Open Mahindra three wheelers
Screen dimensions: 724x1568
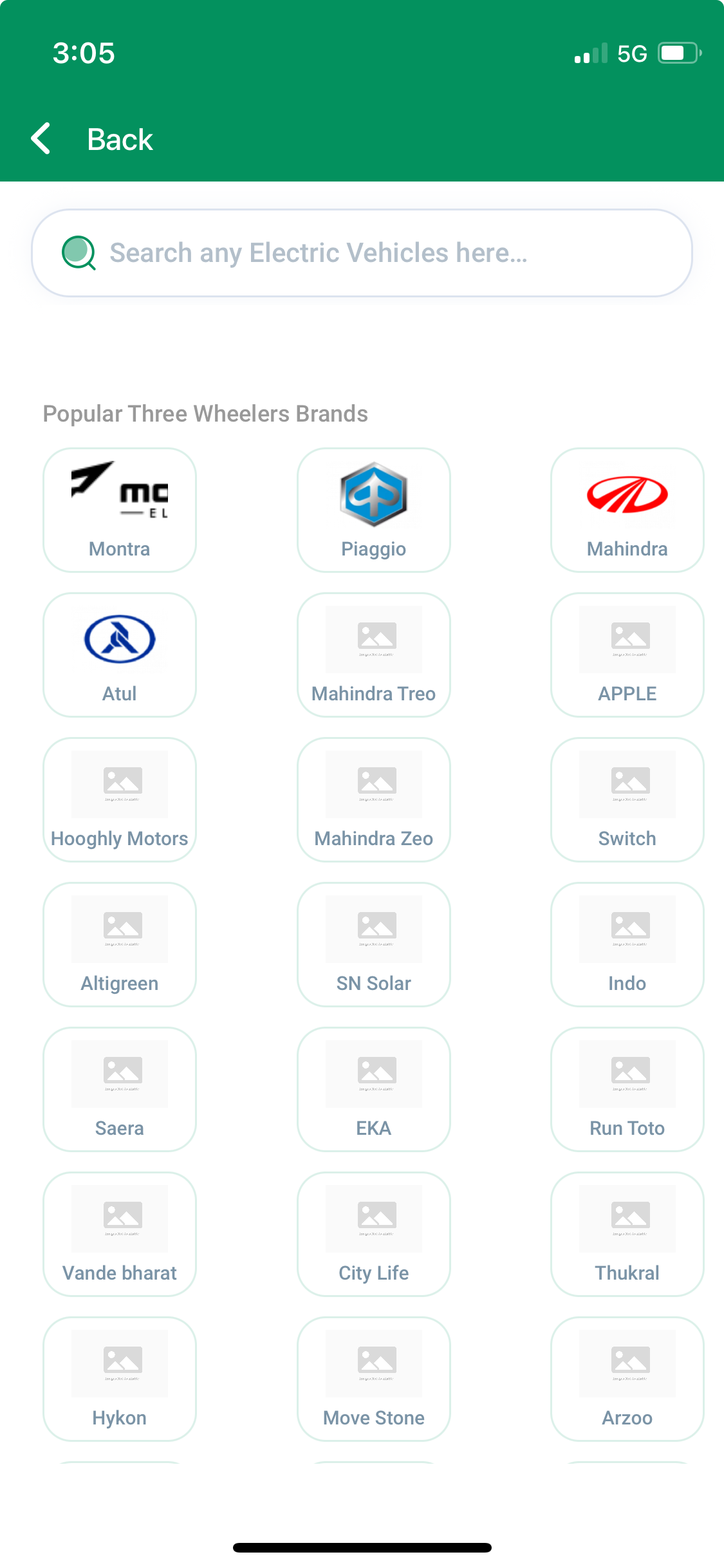[x=627, y=510]
